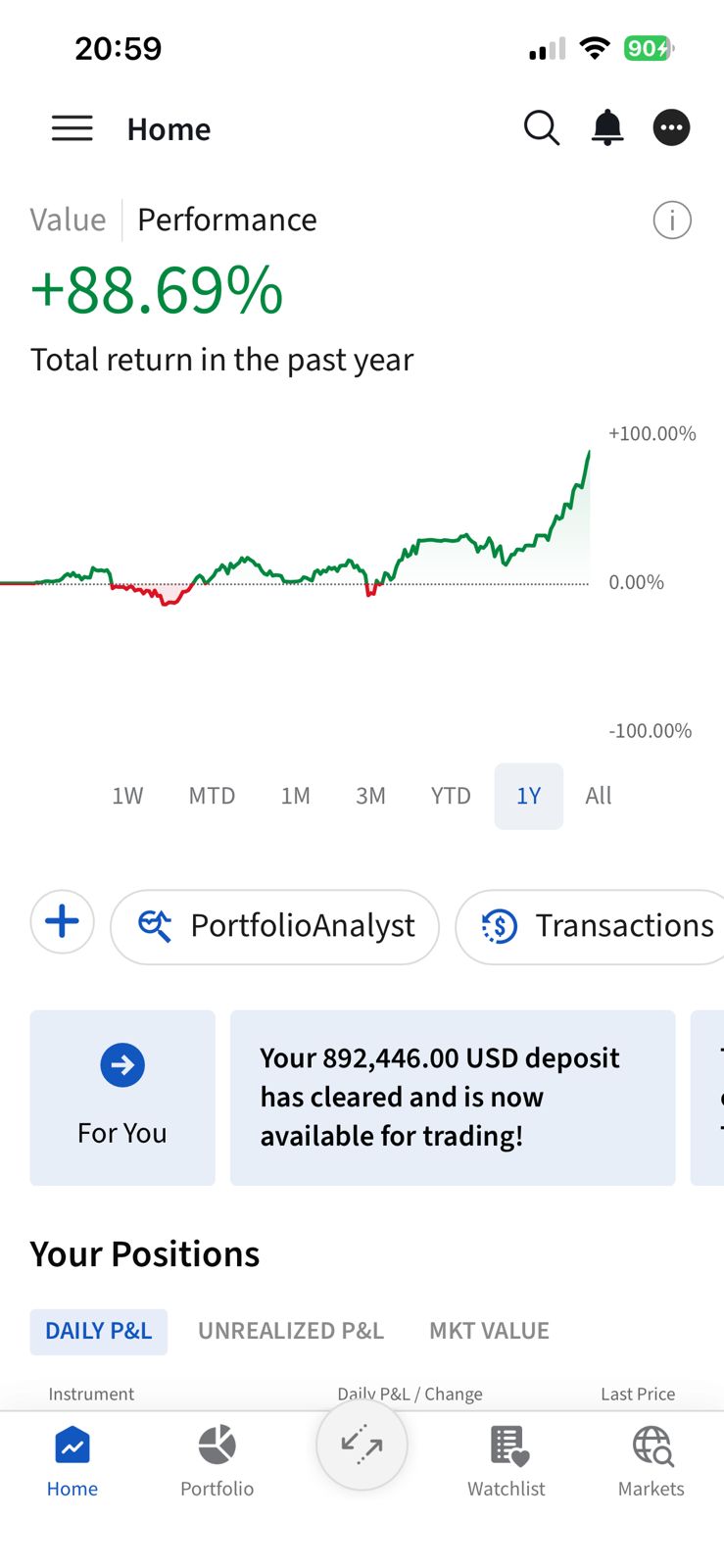
Task: Open the hamburger navigation menu
Action: 72,127
